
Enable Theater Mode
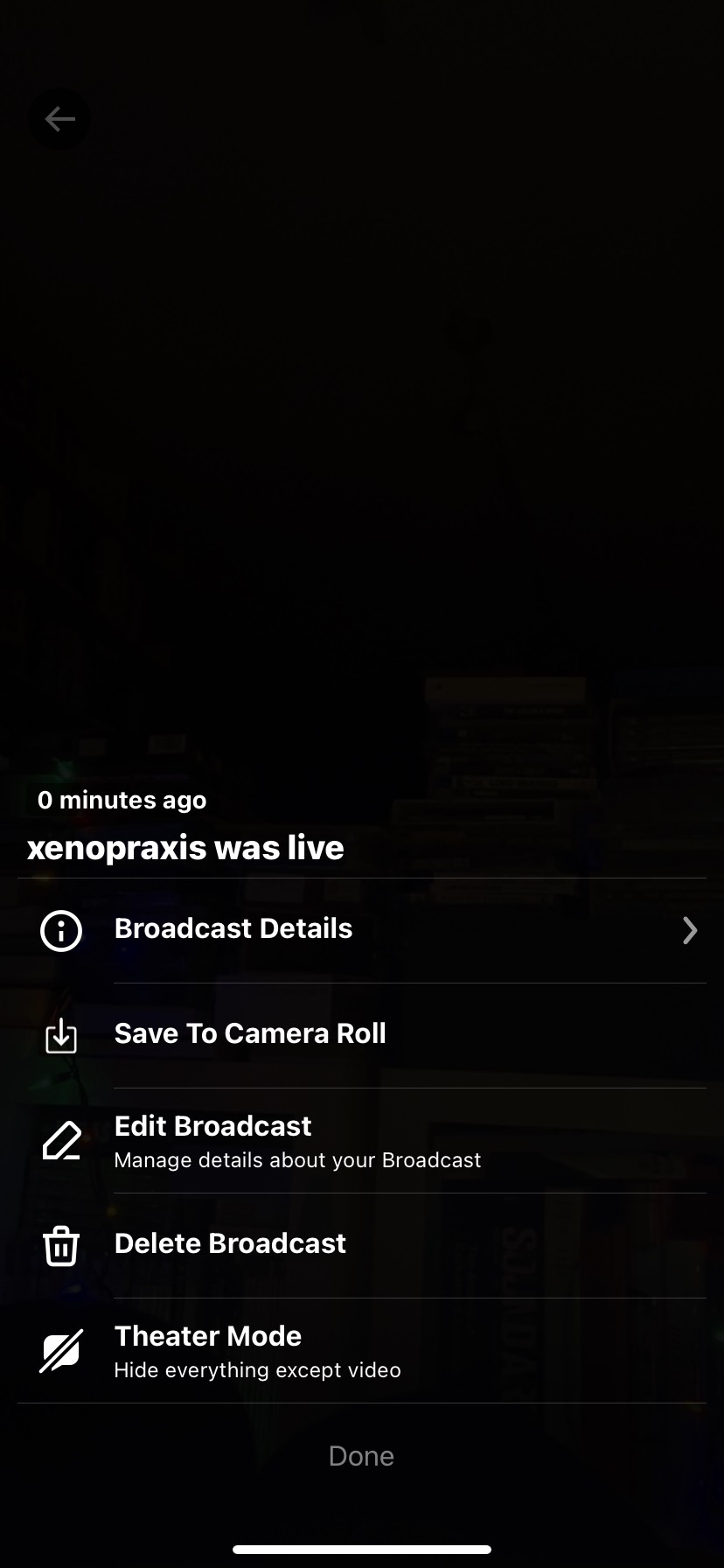coord(362,1350)
